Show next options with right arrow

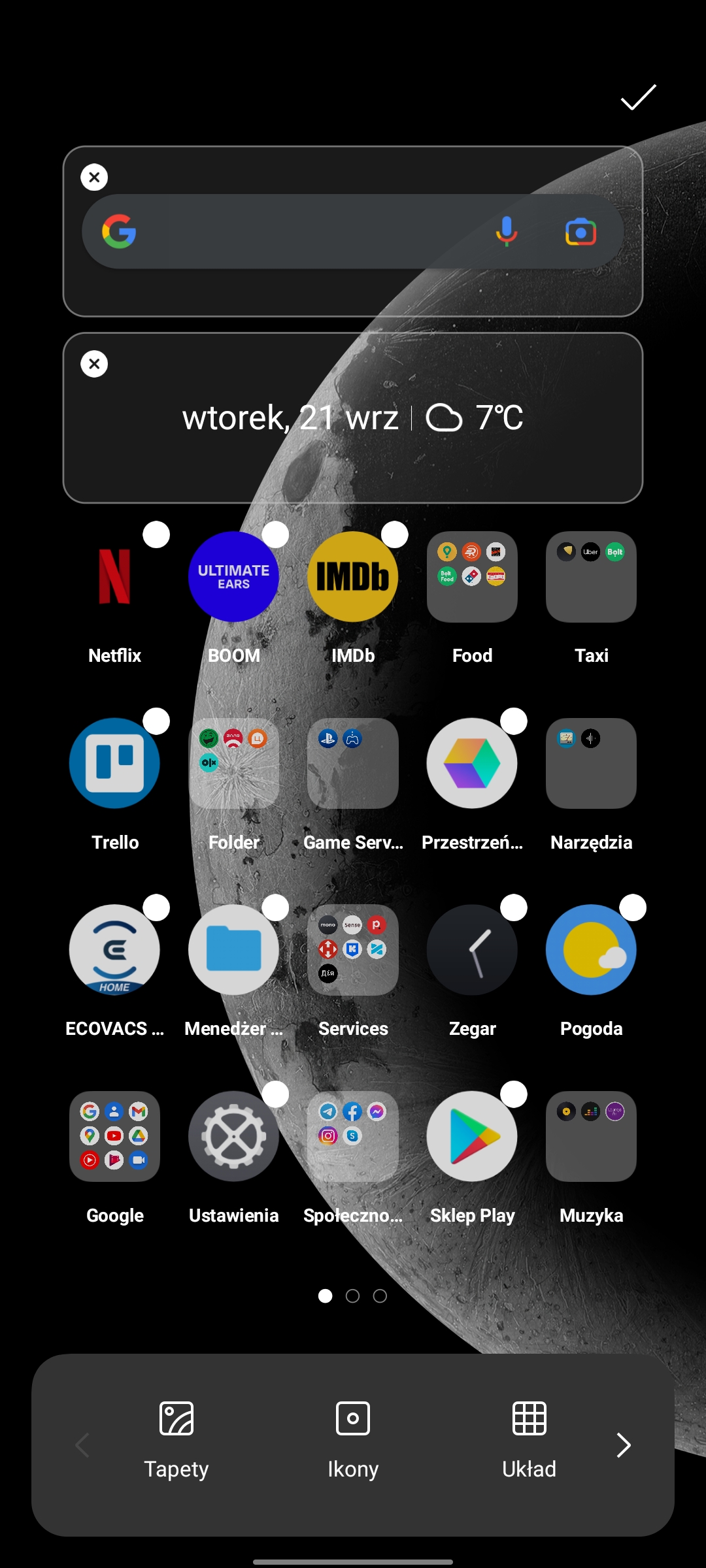624,1445
